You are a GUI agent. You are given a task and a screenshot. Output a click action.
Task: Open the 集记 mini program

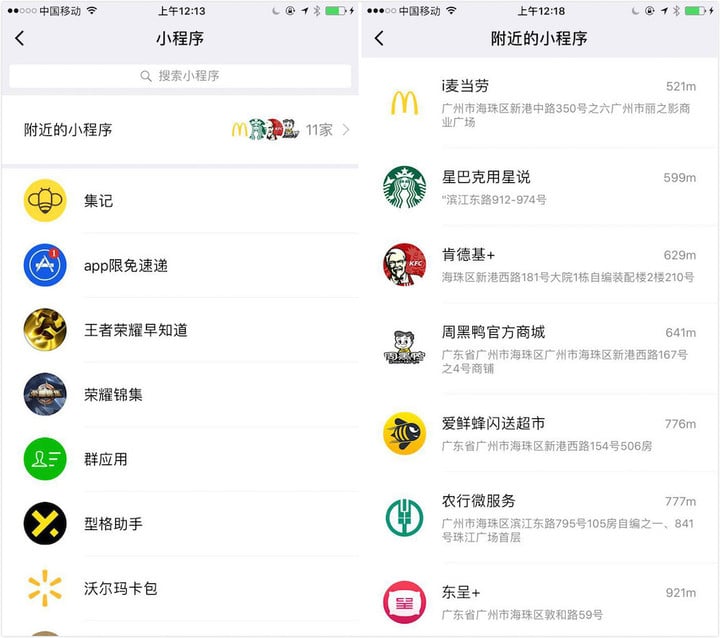pyautogui.click(x=180, y=201)
